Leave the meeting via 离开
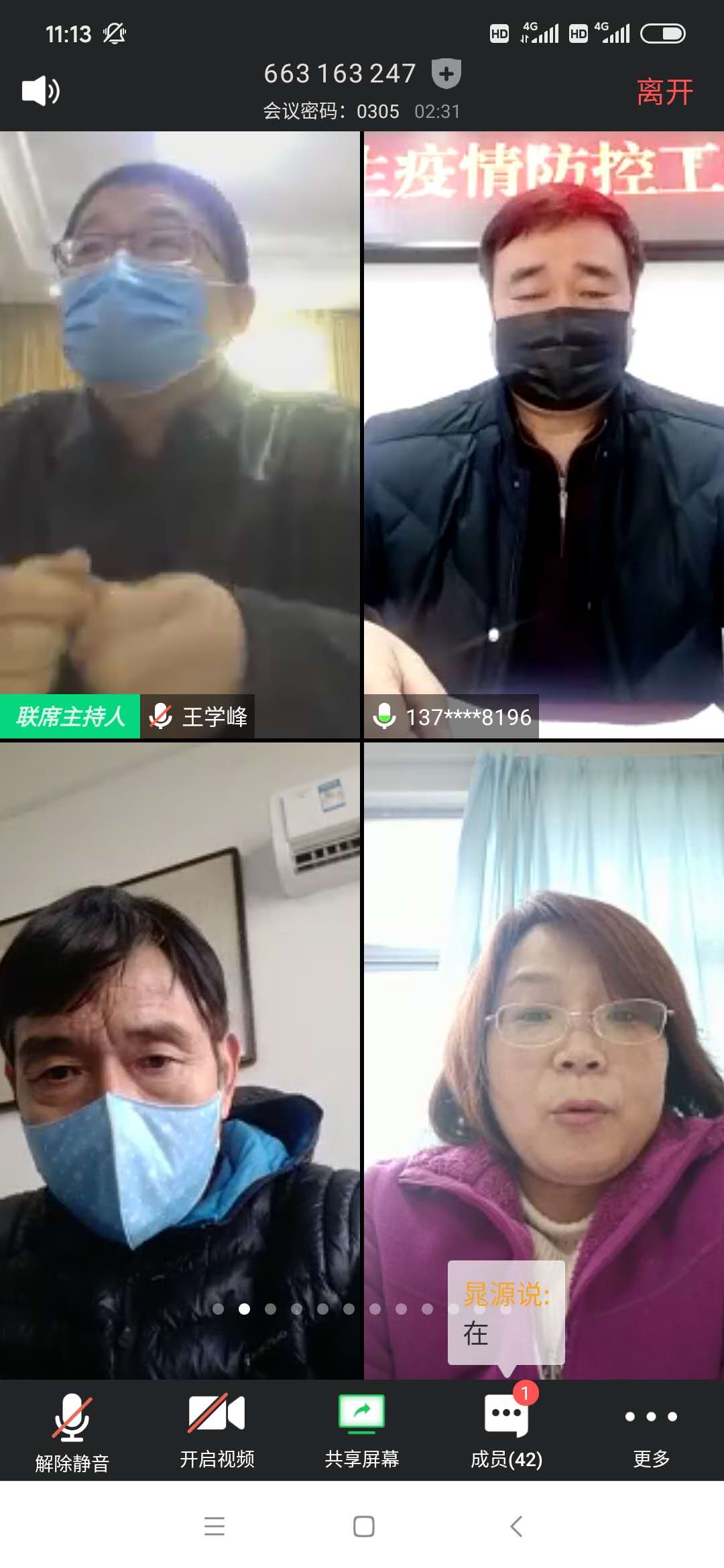724x1568 pixels. 664,92
